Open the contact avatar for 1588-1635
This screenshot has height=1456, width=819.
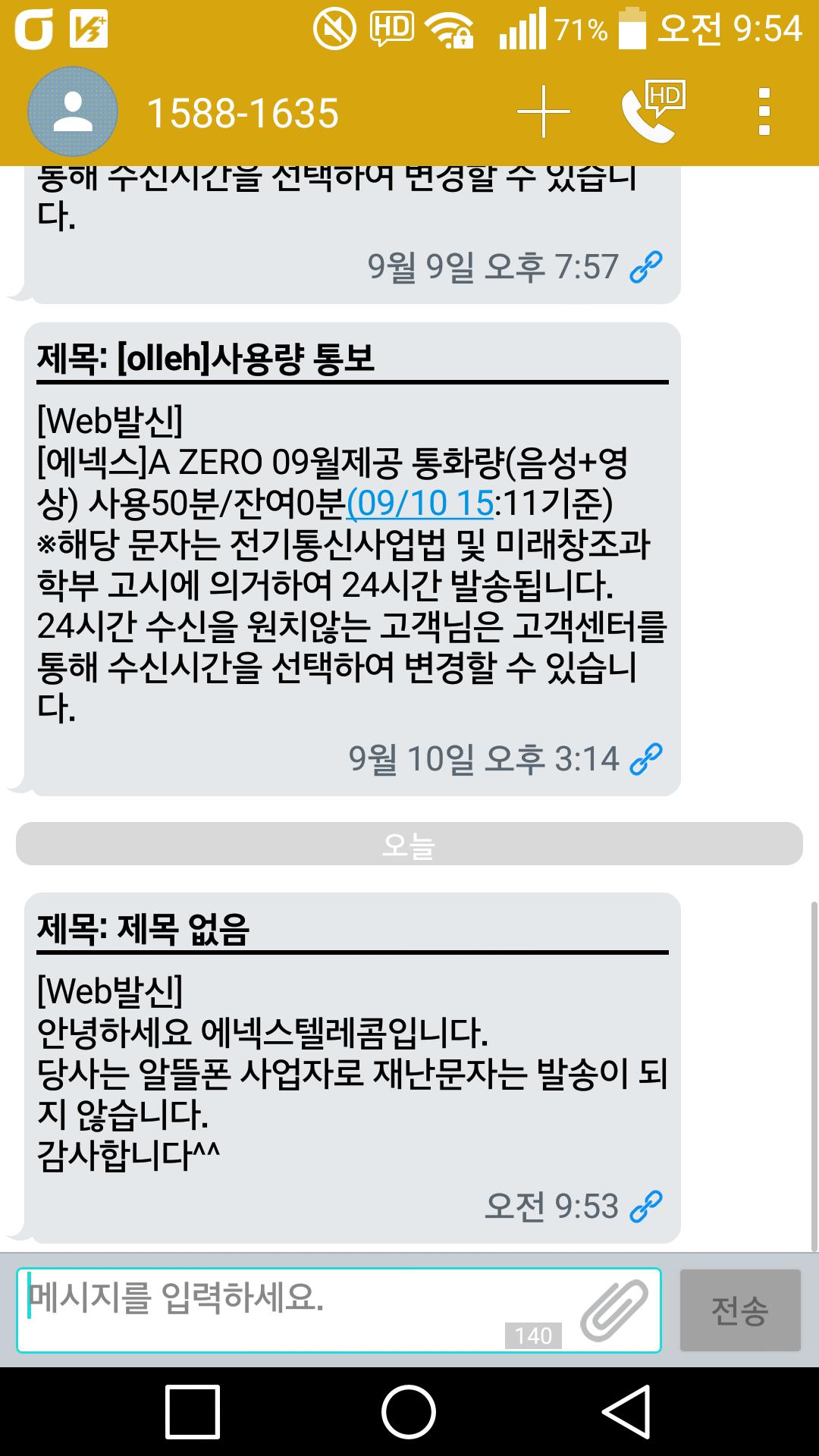[x=73, y=111]
